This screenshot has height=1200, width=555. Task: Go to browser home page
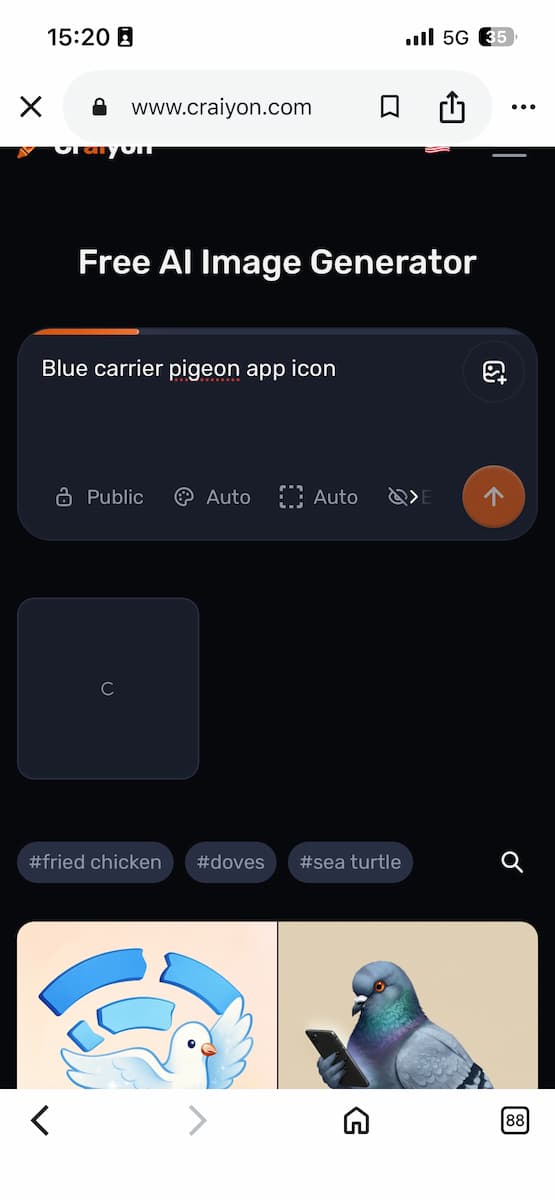356,1121
